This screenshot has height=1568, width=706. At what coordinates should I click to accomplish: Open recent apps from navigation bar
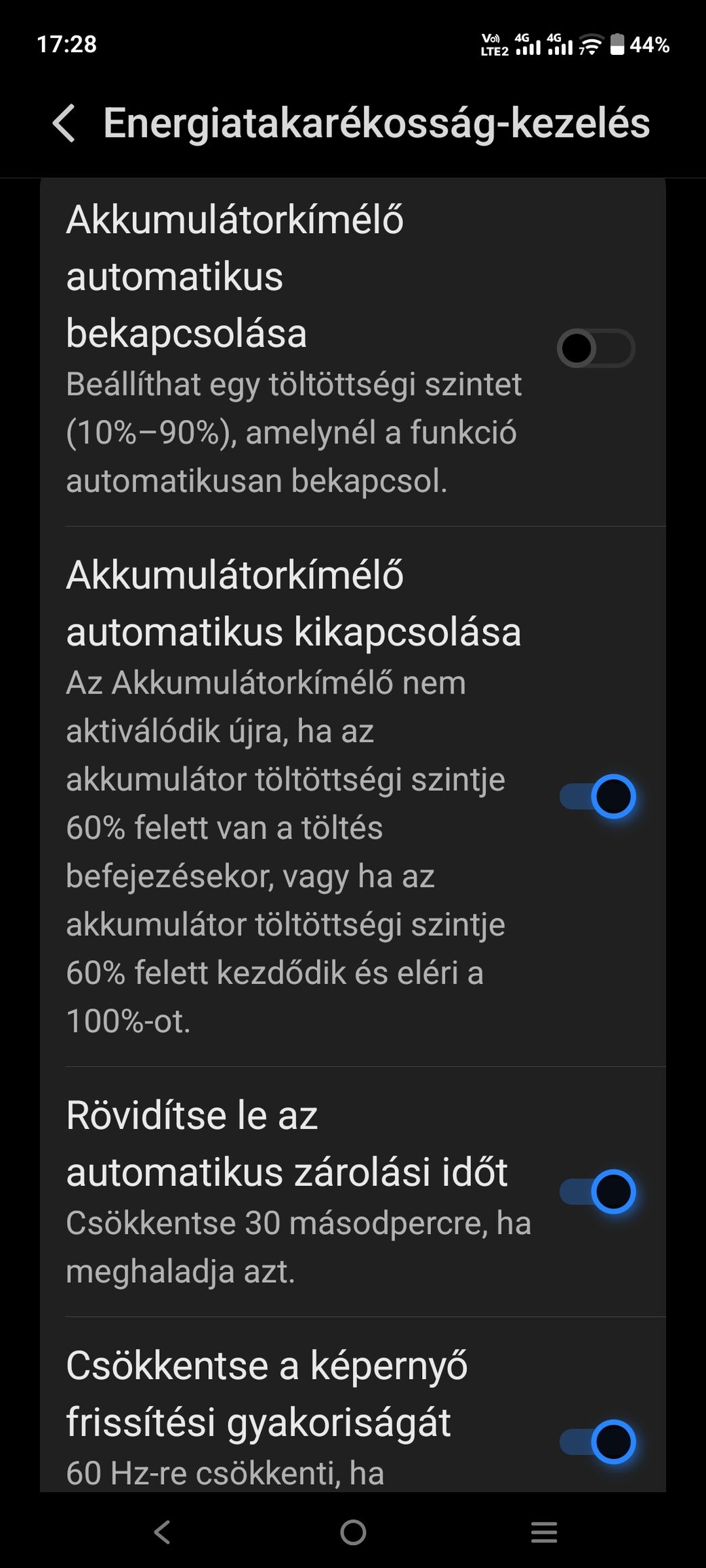pyautogui.click(x=543, y=1532)
